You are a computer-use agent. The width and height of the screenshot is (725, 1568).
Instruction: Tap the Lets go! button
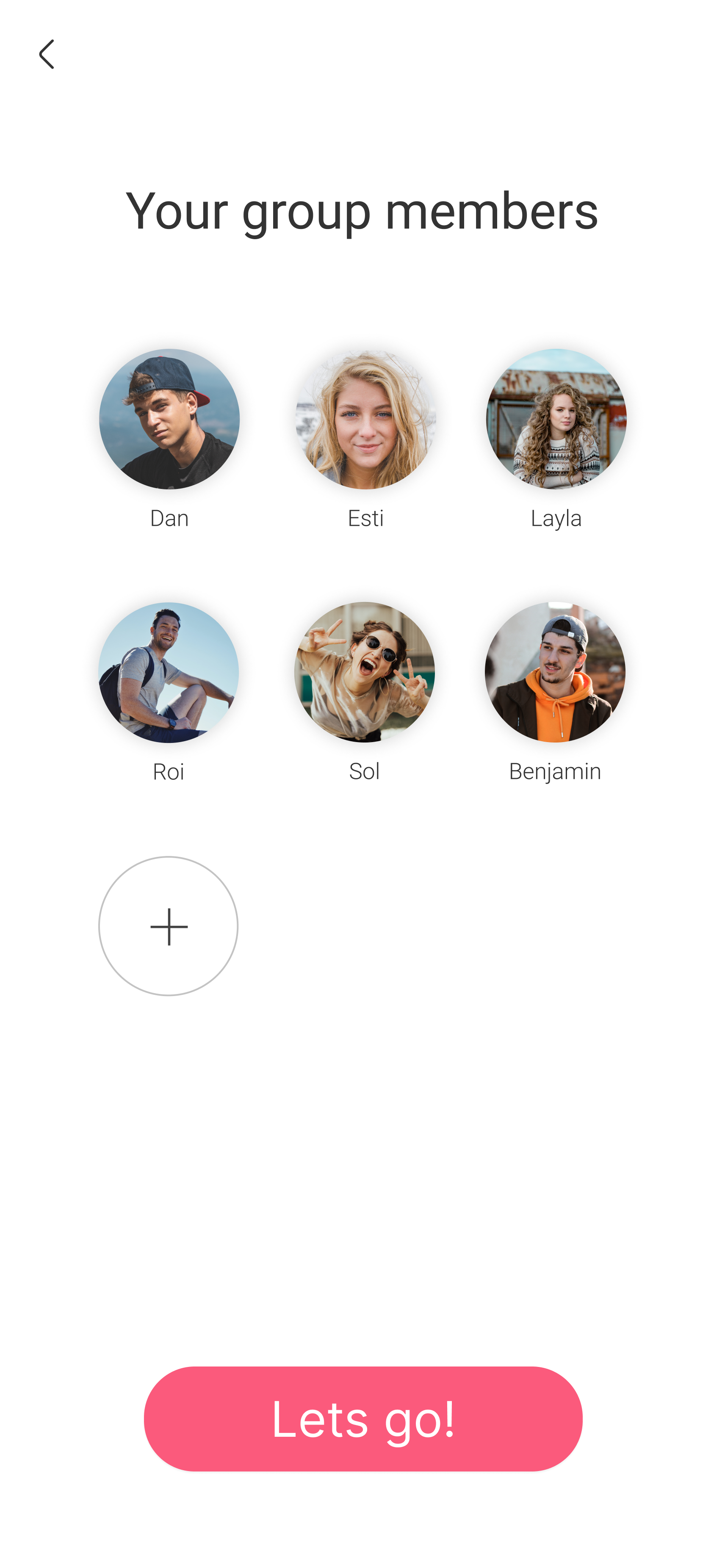coord(363,1418)
